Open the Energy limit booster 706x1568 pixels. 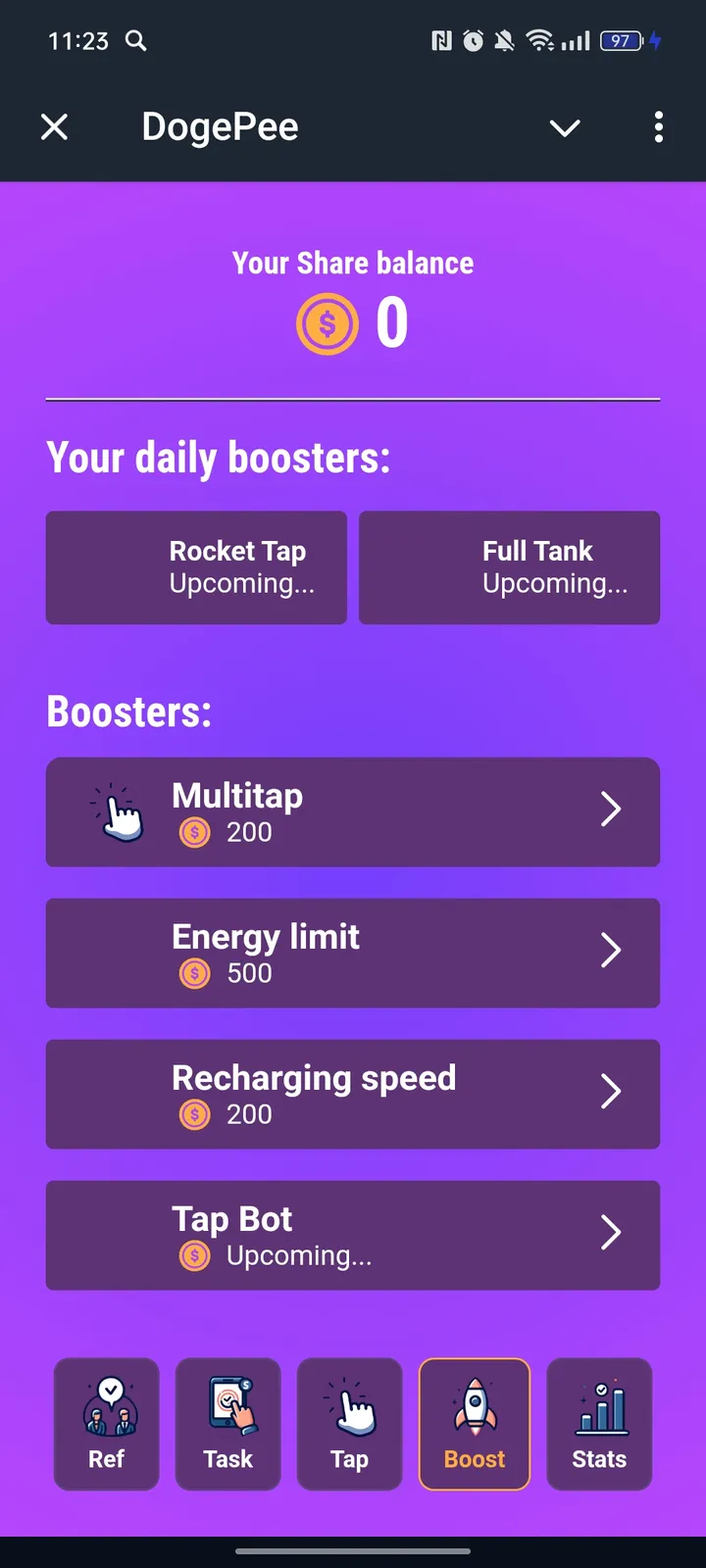click(x=353, y=952)
